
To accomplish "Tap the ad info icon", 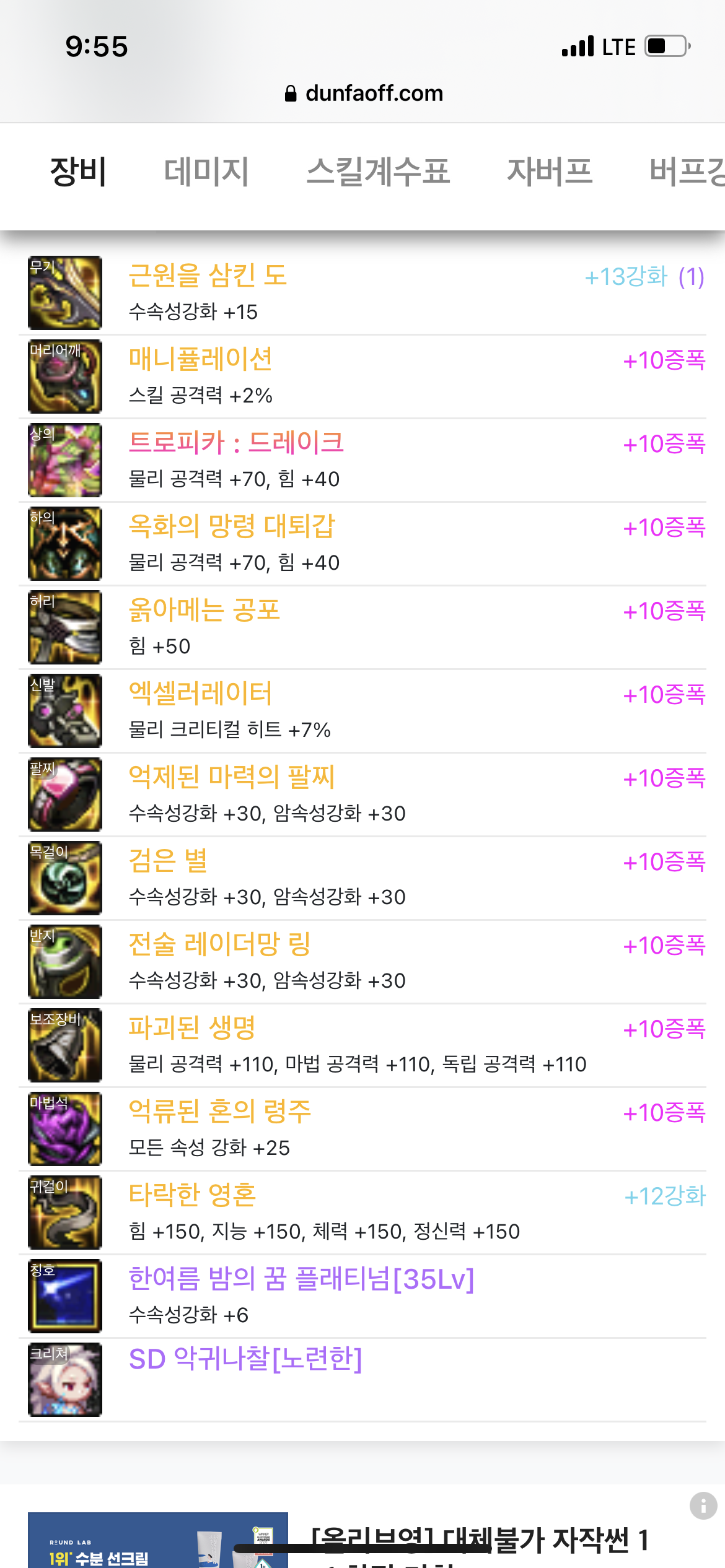I will [x=703, y=1505].
